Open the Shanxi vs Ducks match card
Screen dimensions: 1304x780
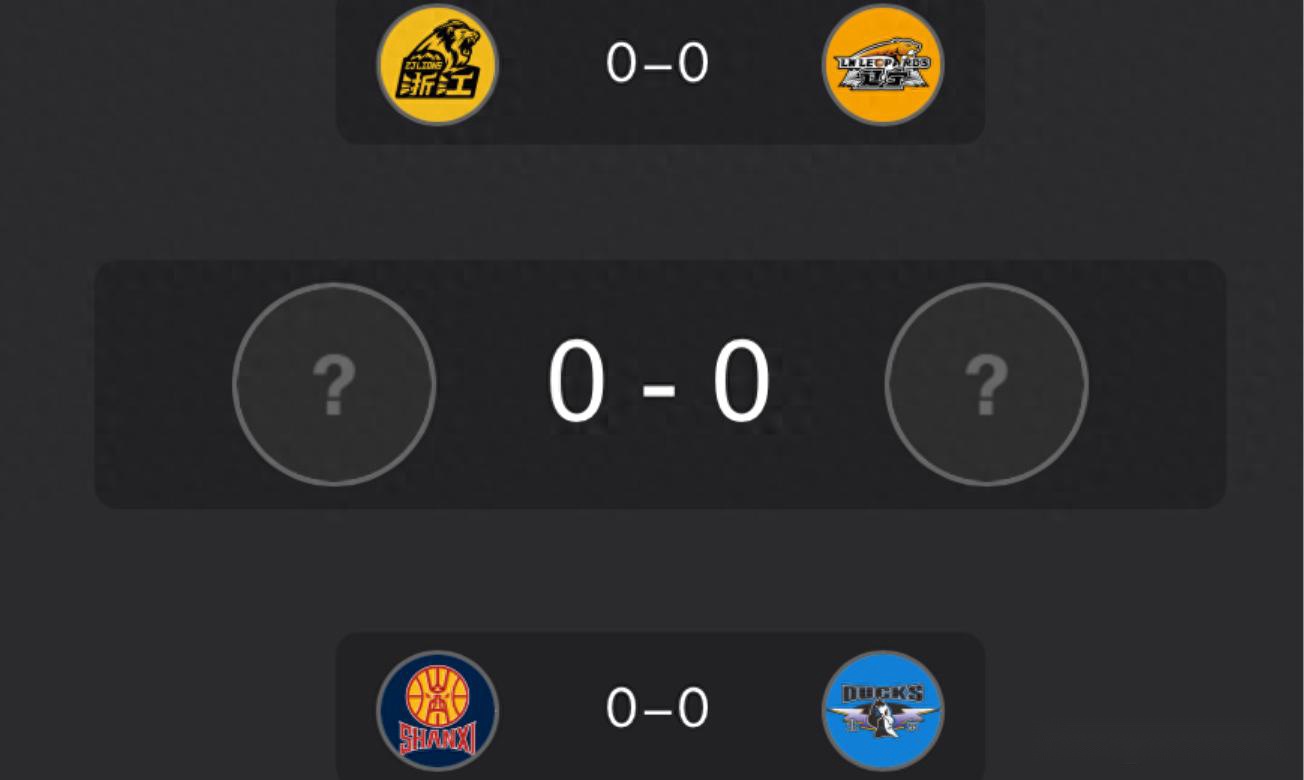coord(658,709)
